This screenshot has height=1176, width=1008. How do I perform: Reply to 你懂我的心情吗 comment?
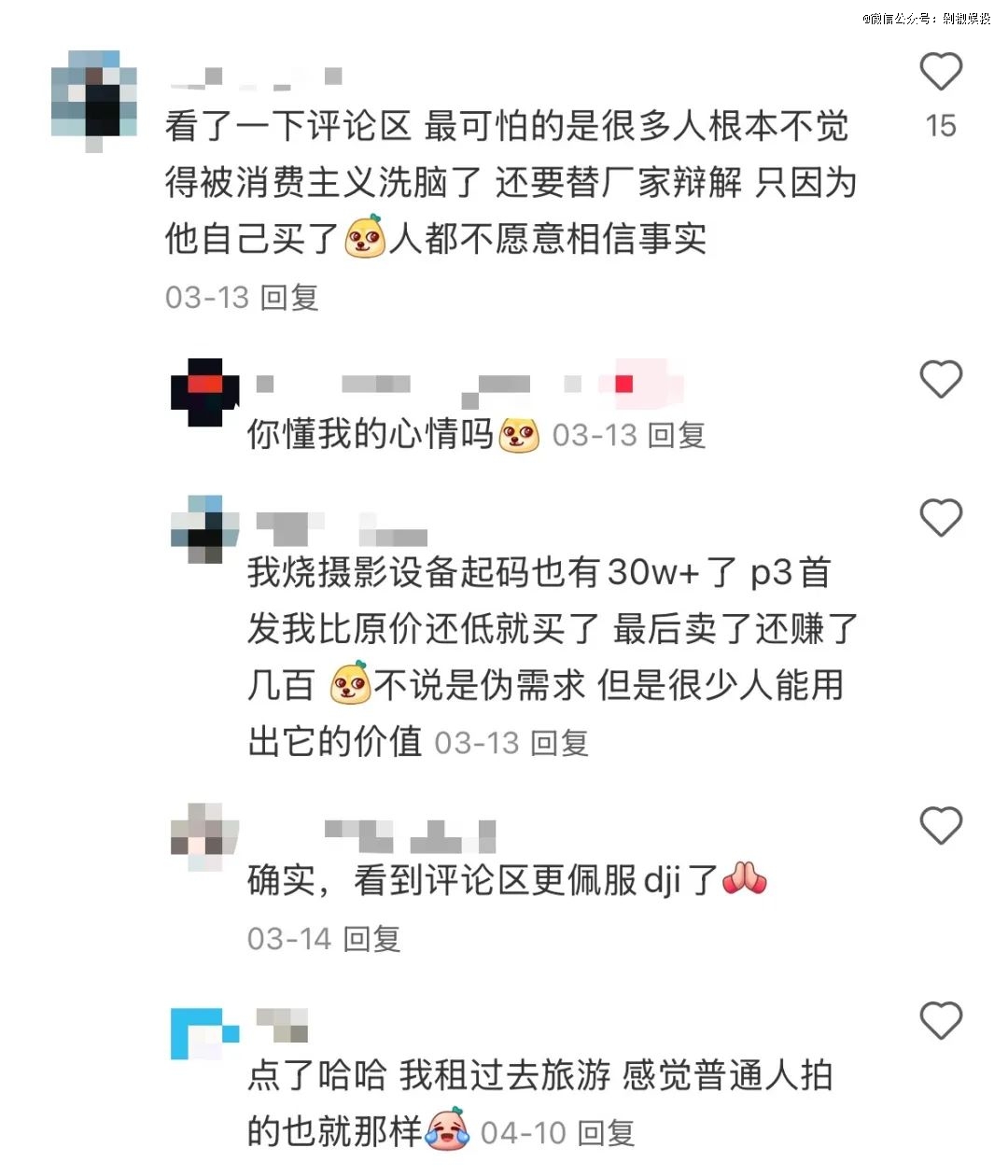point(677,435)
